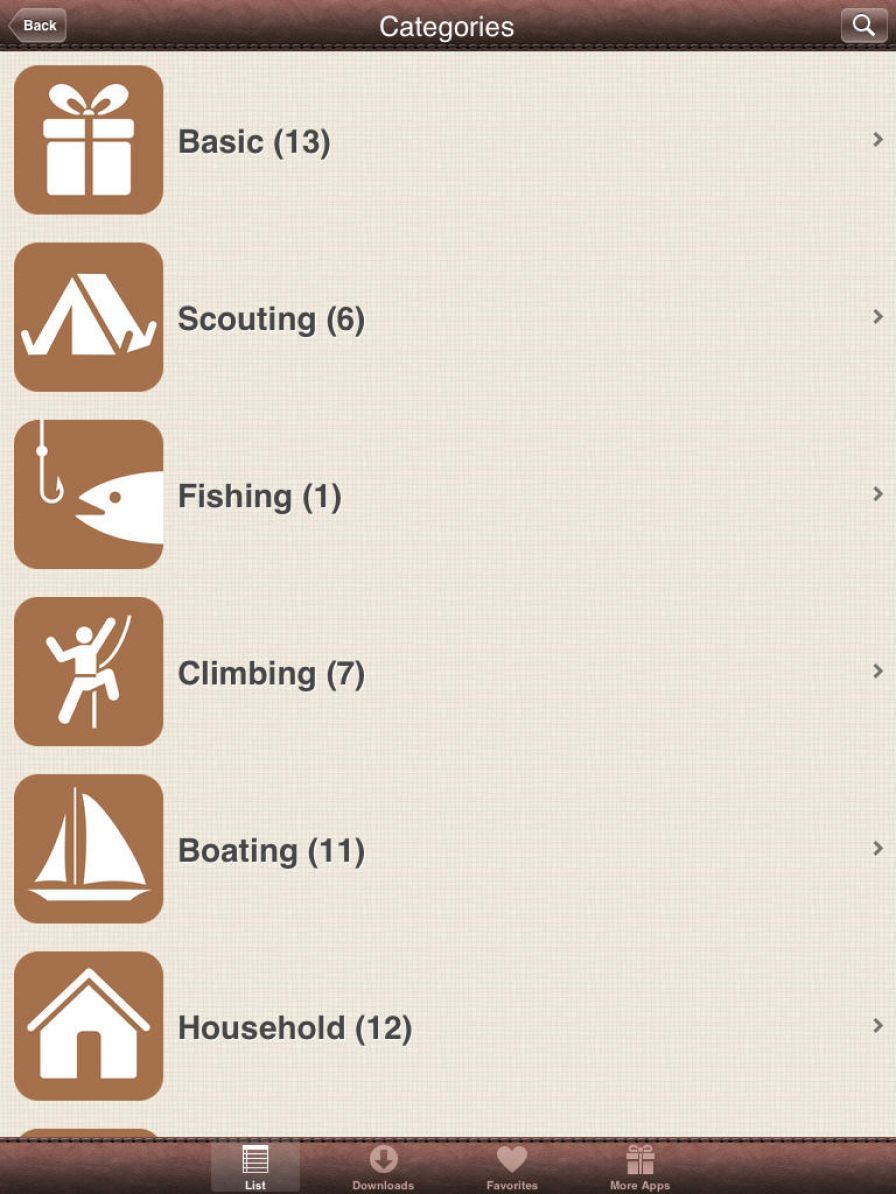Switch to the Downloads tab
This screenshot has height=1194, width=896.
[x=383, y=1167]
